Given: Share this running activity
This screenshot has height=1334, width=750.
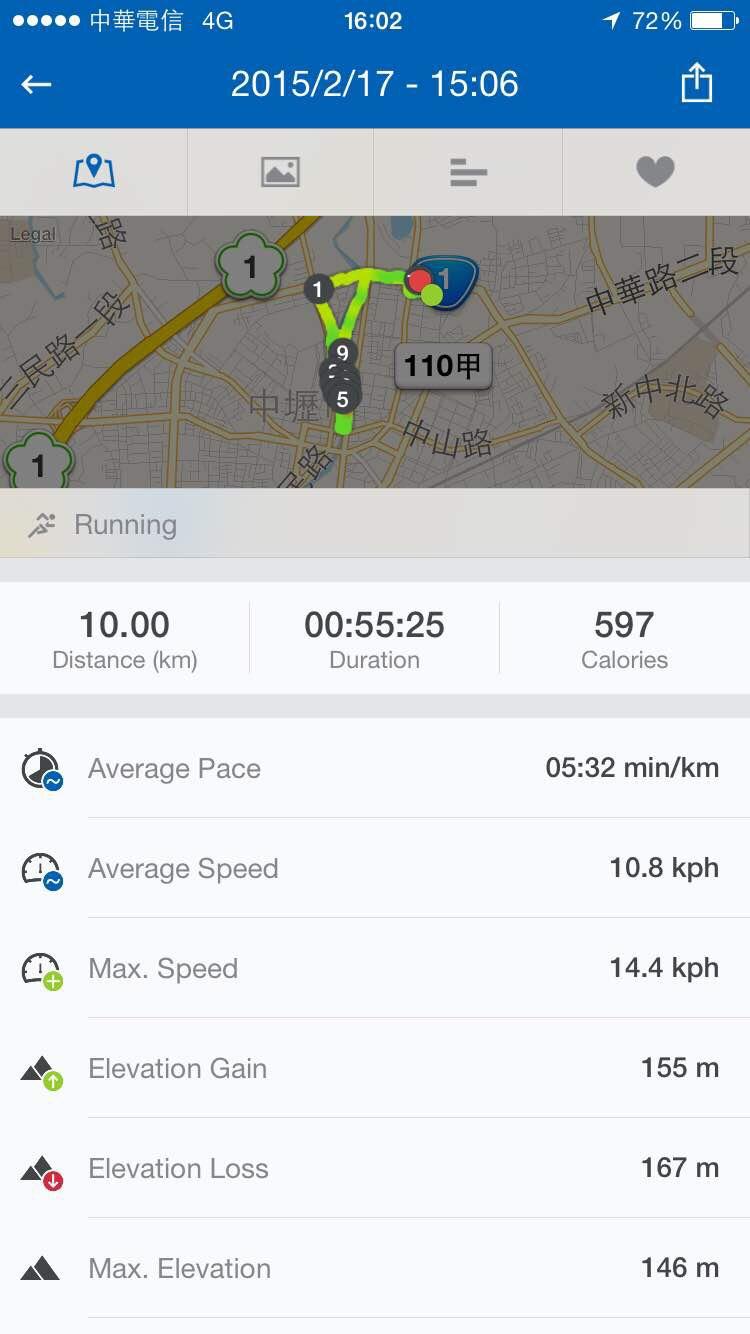Looking at the screenshot, I should click(696, 84).
